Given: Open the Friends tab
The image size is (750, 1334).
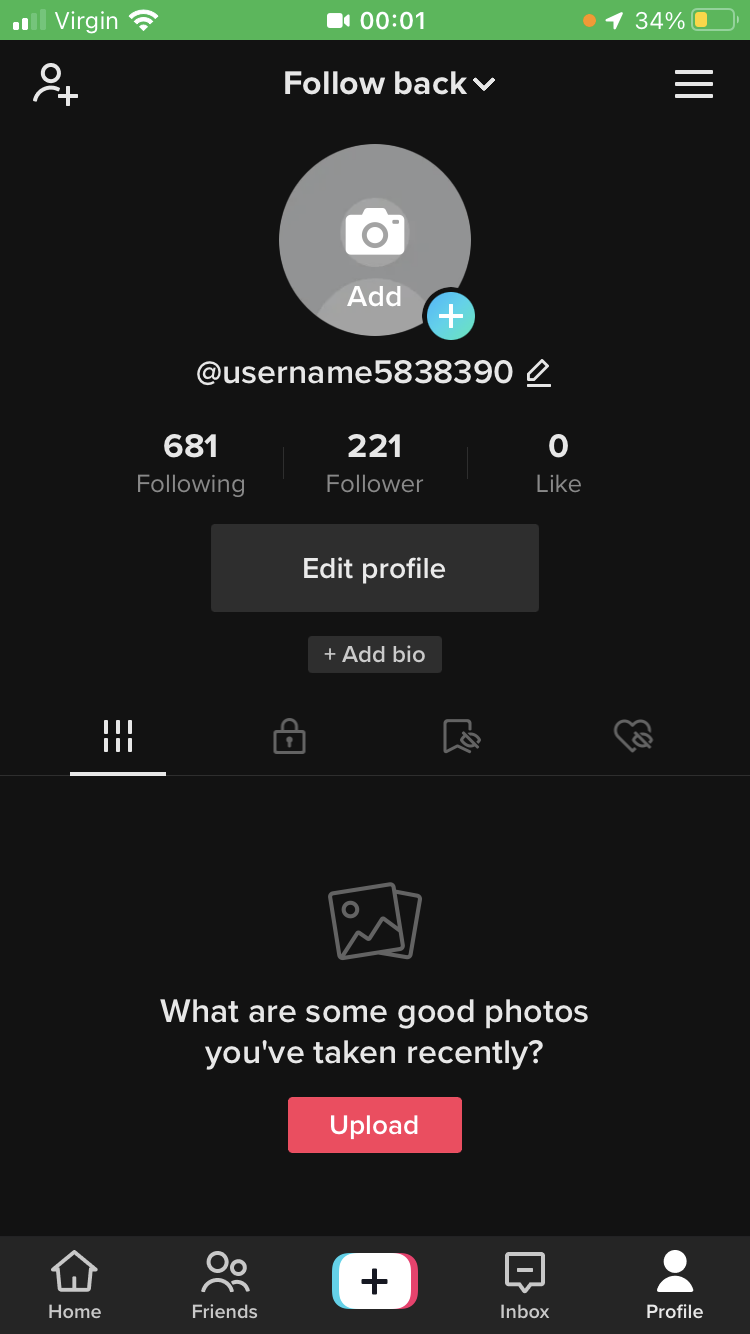Looking at the screenshot, I should (225, 1285).
